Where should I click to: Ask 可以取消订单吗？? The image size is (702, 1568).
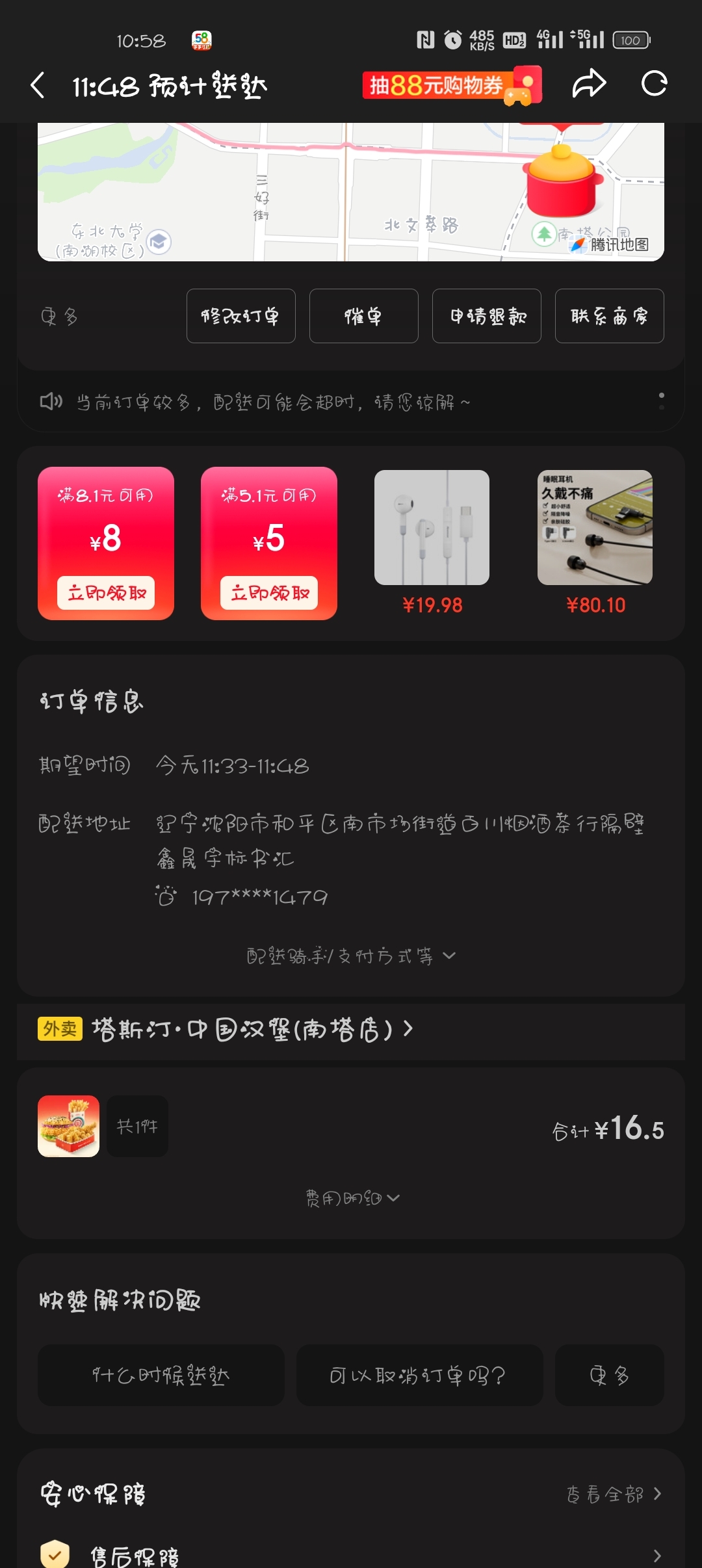[x=419, y=1375]
